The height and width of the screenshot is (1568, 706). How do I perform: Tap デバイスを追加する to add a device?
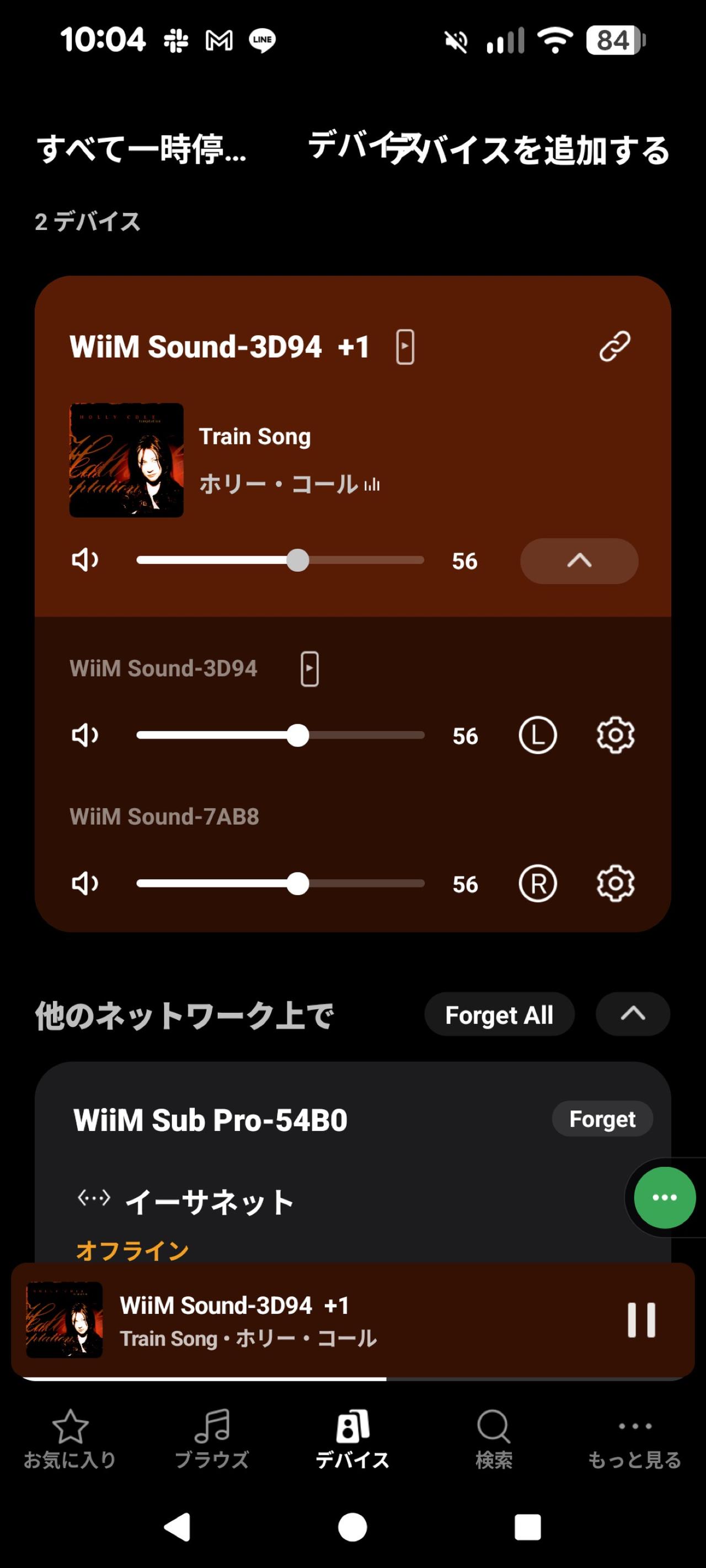click(529, 151)
